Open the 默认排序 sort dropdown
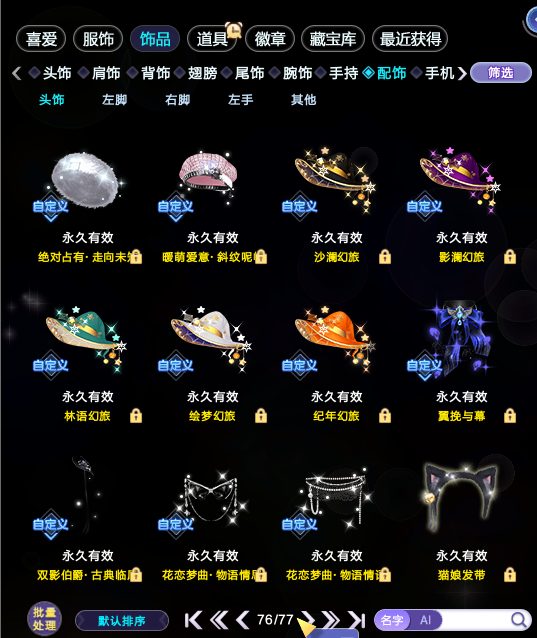This screenshot has width=537, height=638. pos(122,621)
